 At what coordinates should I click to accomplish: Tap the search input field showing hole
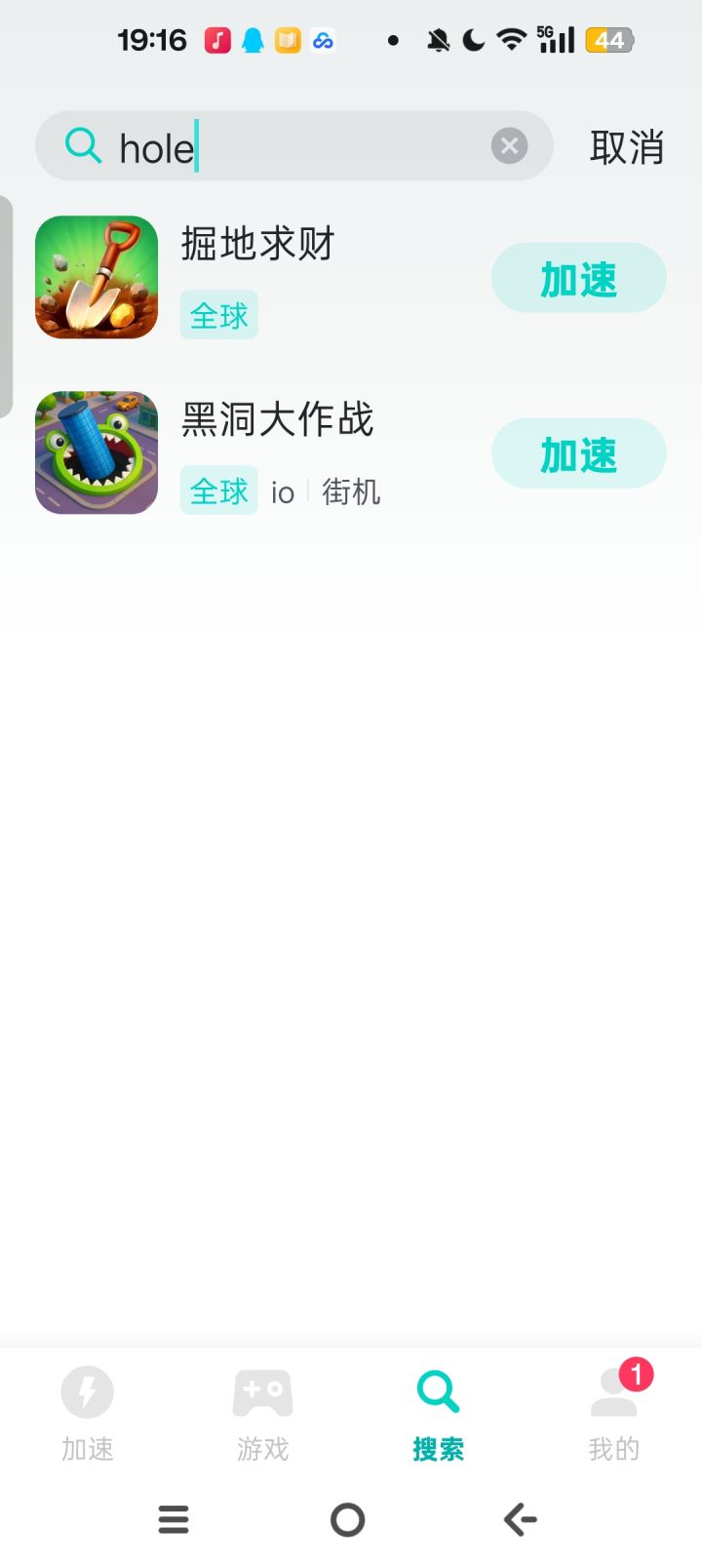pyautogui.click(x=292, y=145)
